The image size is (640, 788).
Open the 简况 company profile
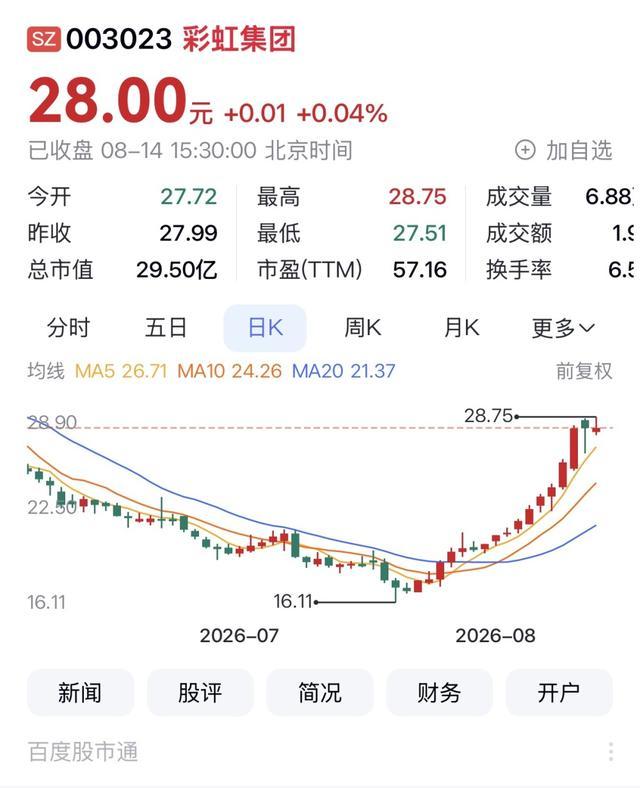point(319,693)
